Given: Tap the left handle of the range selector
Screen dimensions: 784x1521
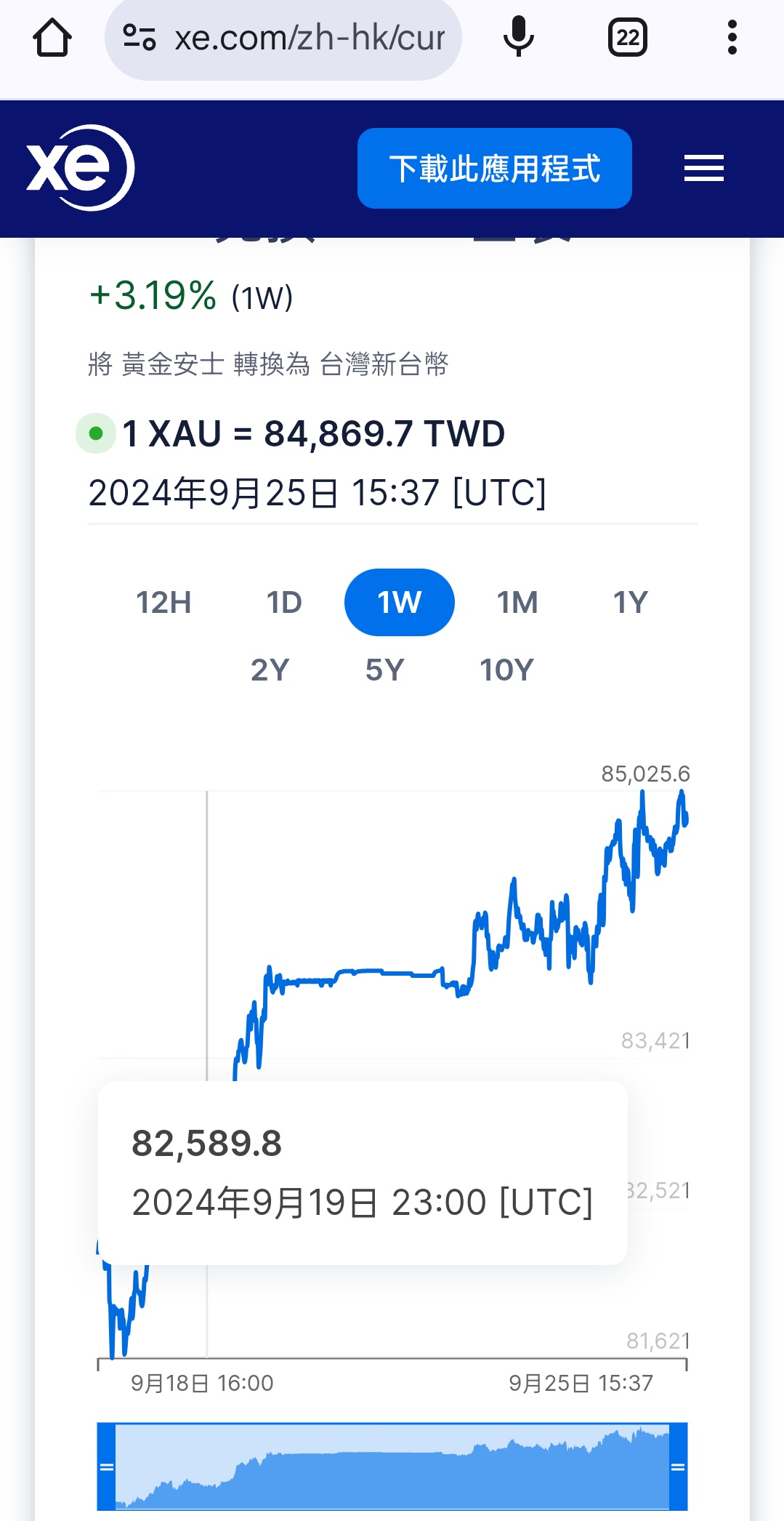Looking at the screenshot, I should tap(107, 1467).
